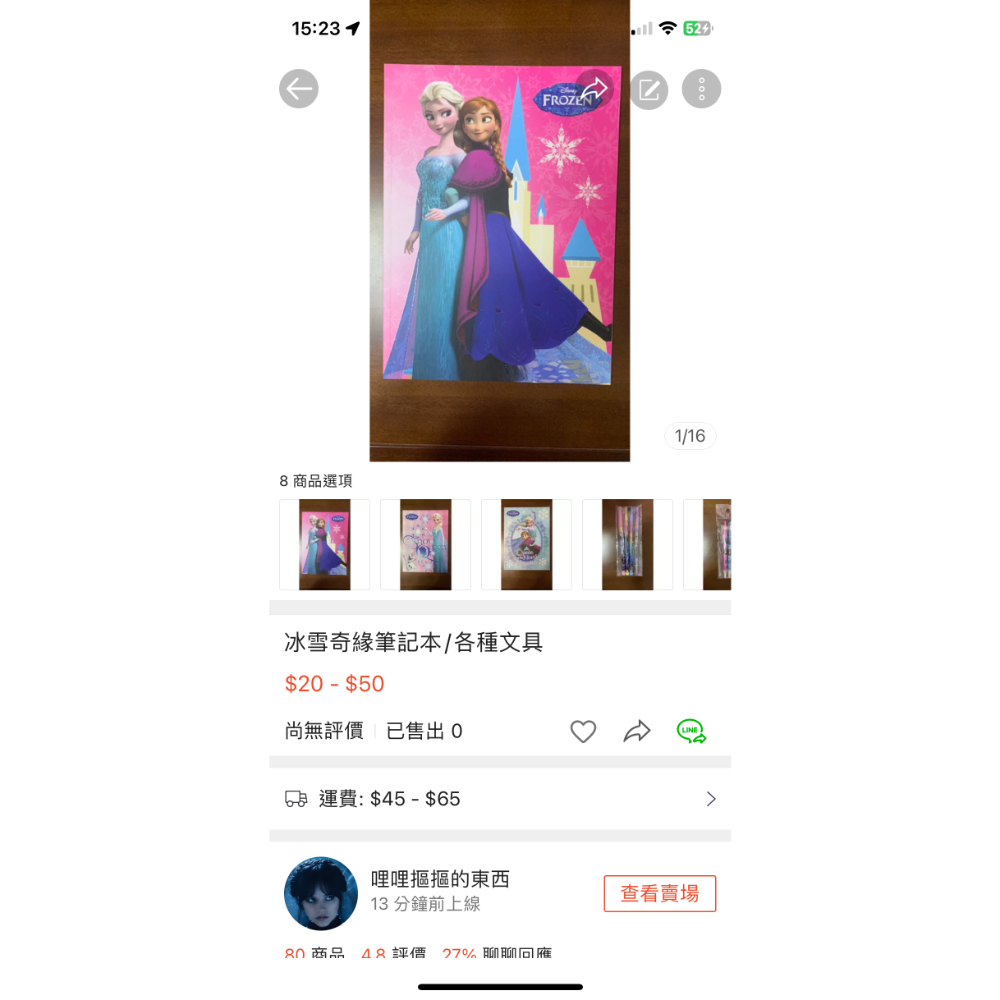
Task: Tap the 查看賣場 button
Action: (x=659, y=893)
